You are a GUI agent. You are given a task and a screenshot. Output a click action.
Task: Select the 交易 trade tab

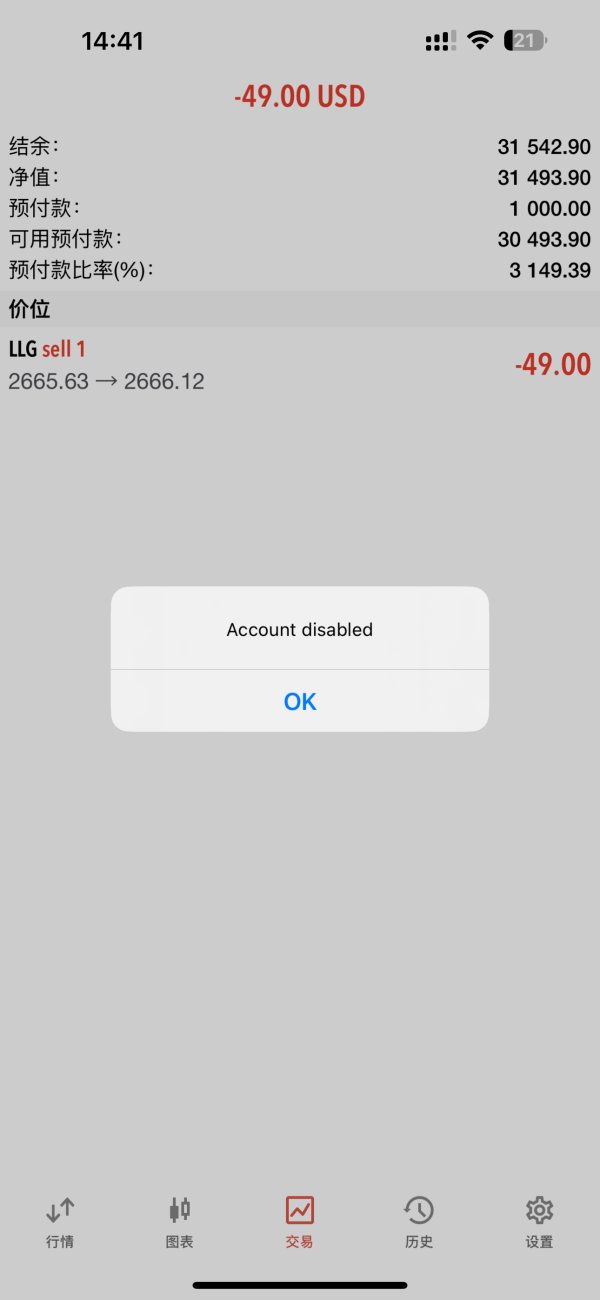point(300,1222)
